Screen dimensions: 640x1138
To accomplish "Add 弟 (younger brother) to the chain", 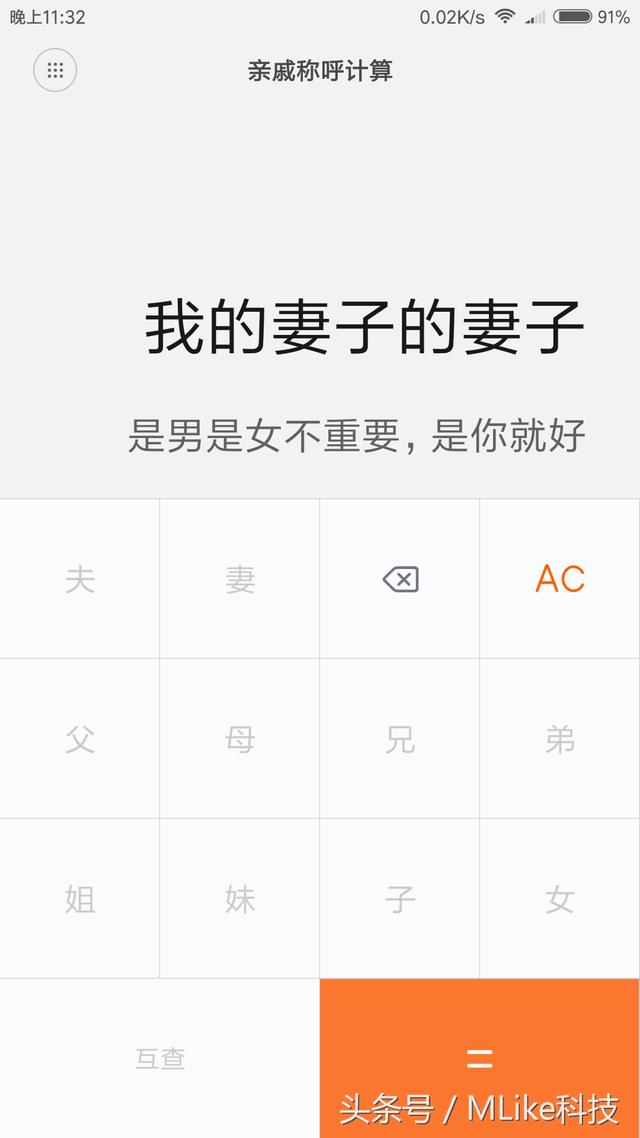I will [x=560, y=739].
